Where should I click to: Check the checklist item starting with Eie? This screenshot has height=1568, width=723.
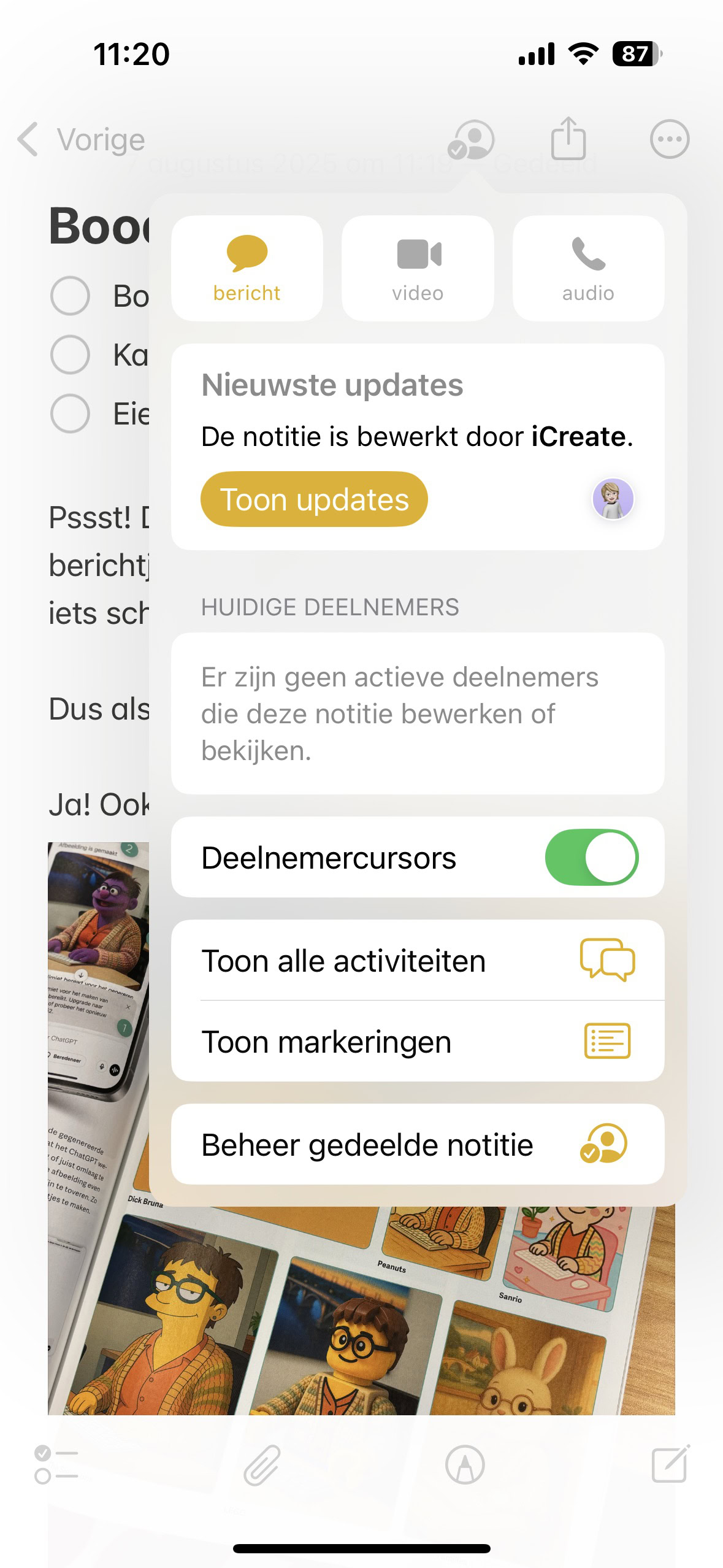click(x=70, y=413)
